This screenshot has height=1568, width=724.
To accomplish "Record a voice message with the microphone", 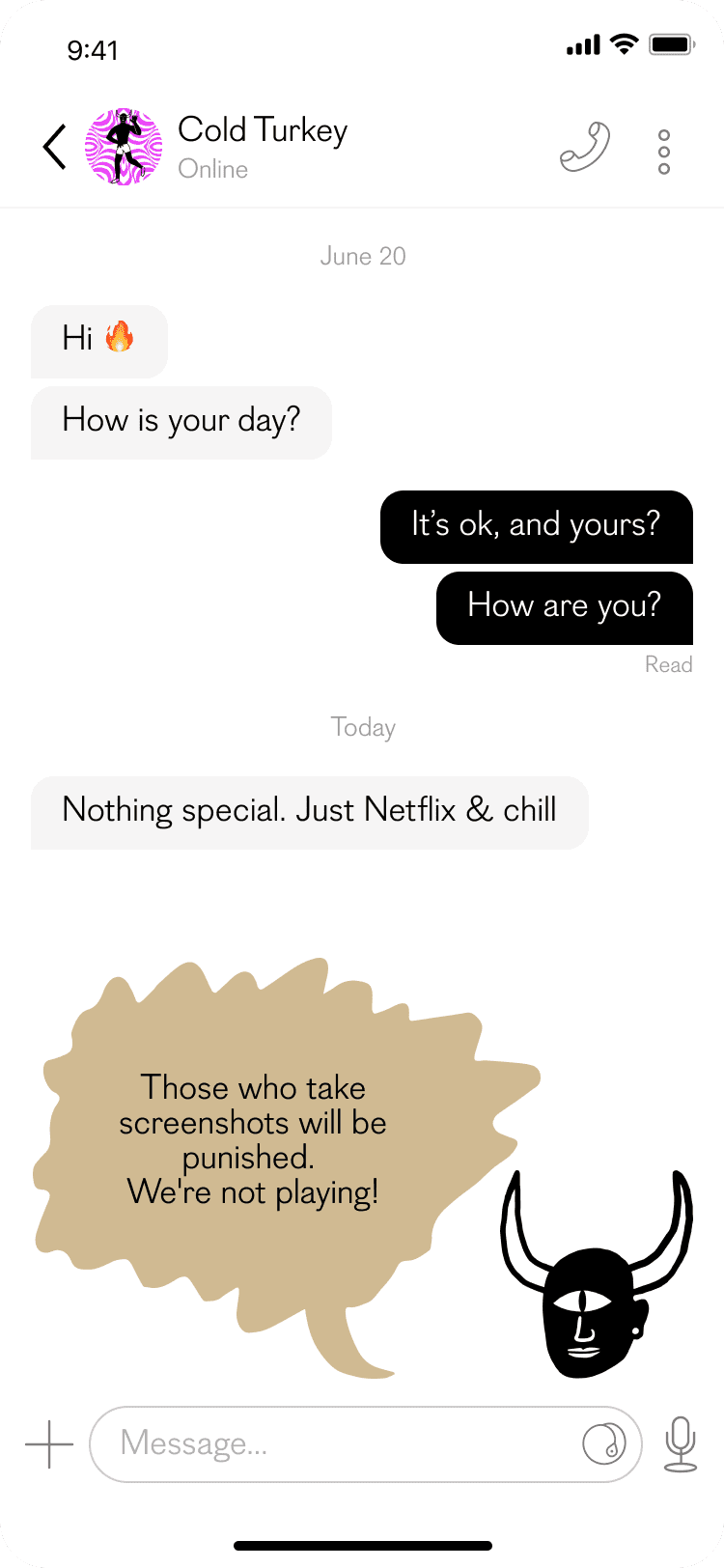I will pyautogui.click(x=681, y=1443).
